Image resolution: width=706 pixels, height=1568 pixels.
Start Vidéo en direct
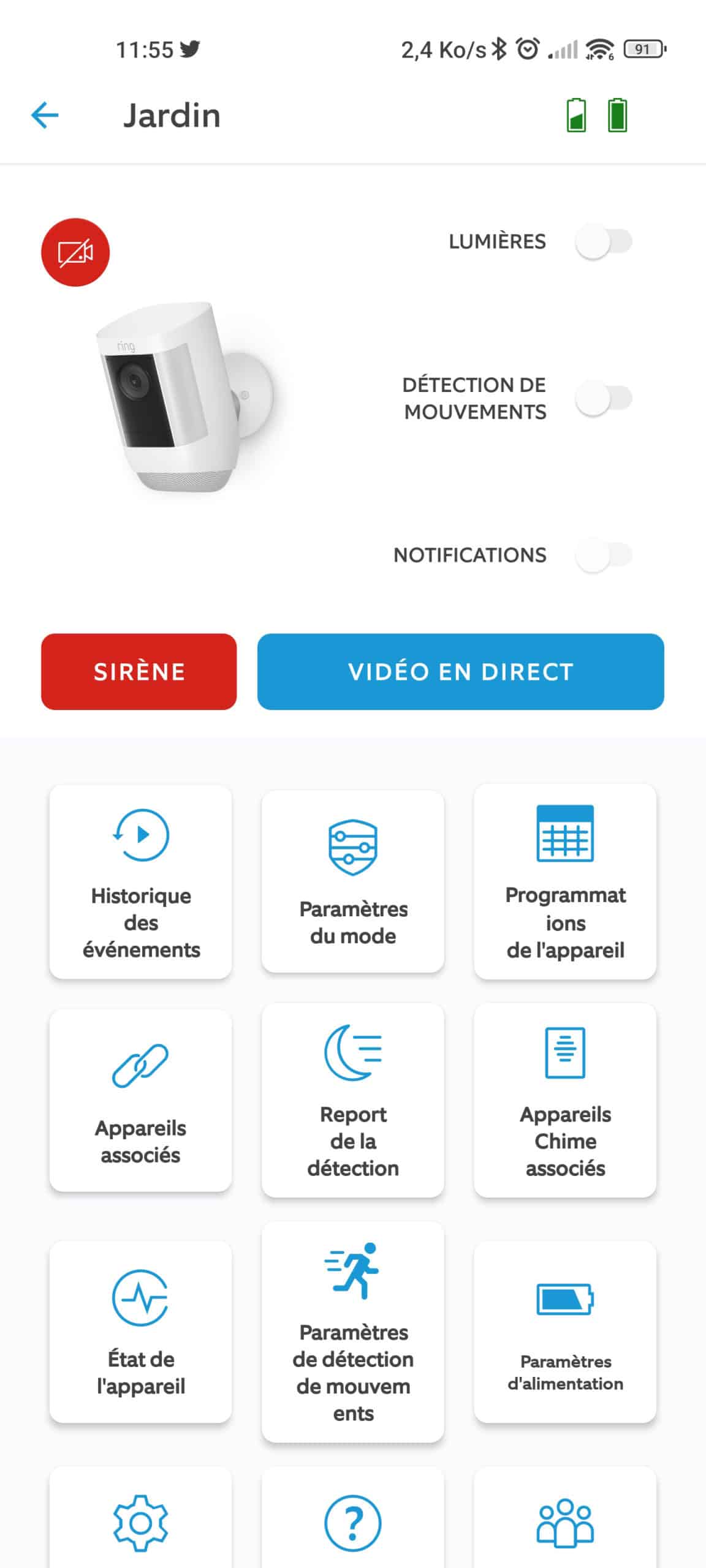pyautogui.click(x=460, y=671)
